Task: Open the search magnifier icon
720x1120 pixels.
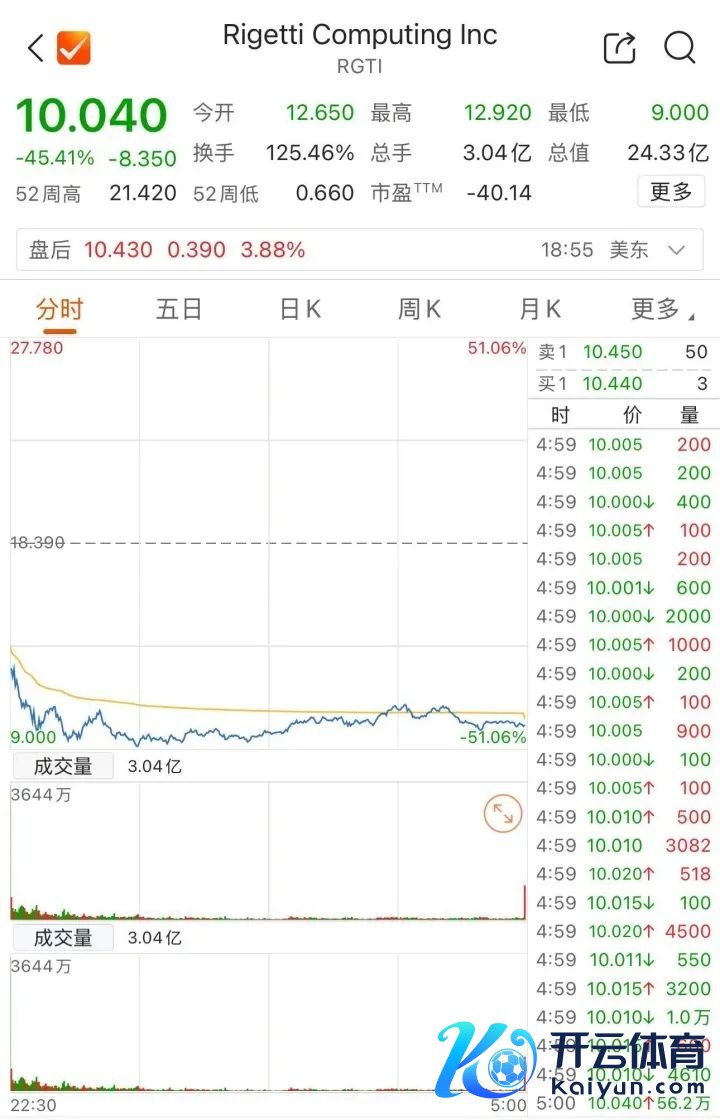Action: [680, 47]
